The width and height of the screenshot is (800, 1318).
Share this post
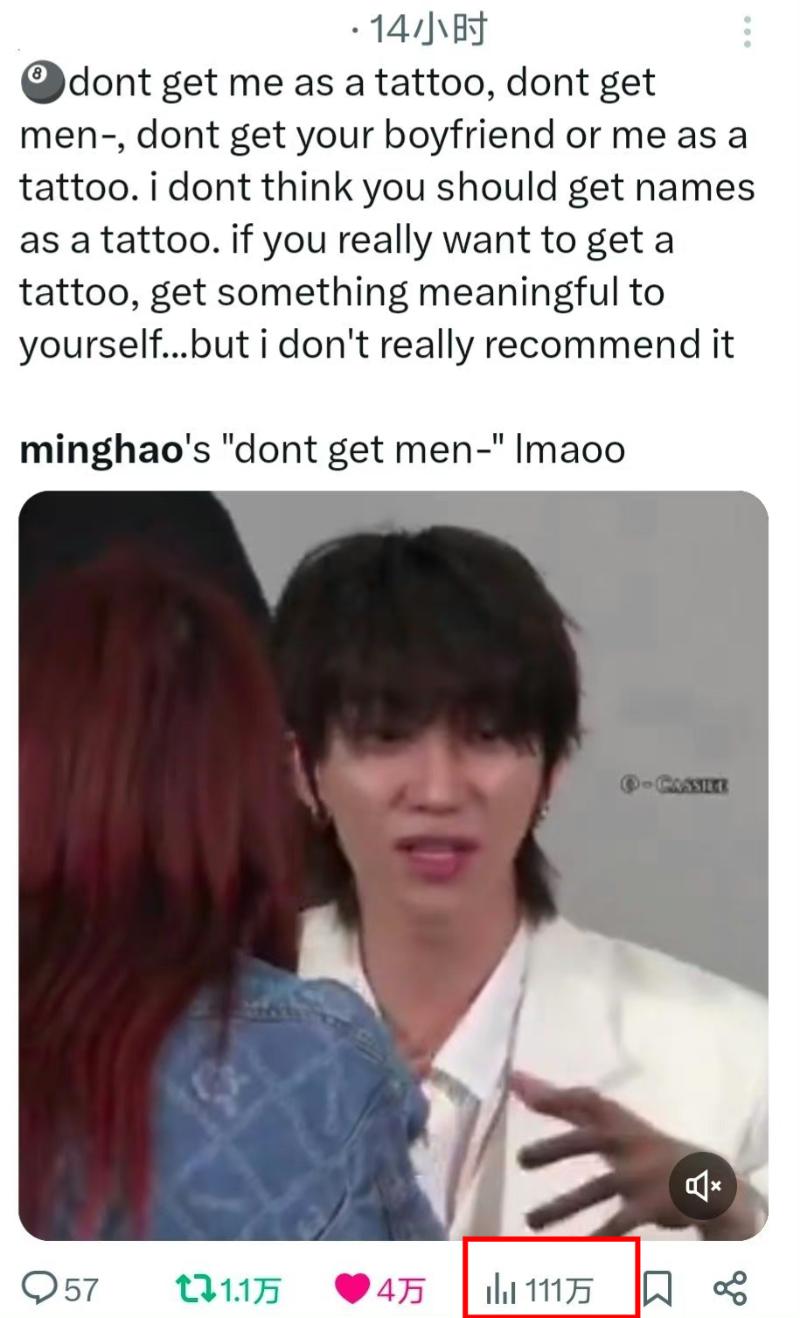[x=730, y=1289]
